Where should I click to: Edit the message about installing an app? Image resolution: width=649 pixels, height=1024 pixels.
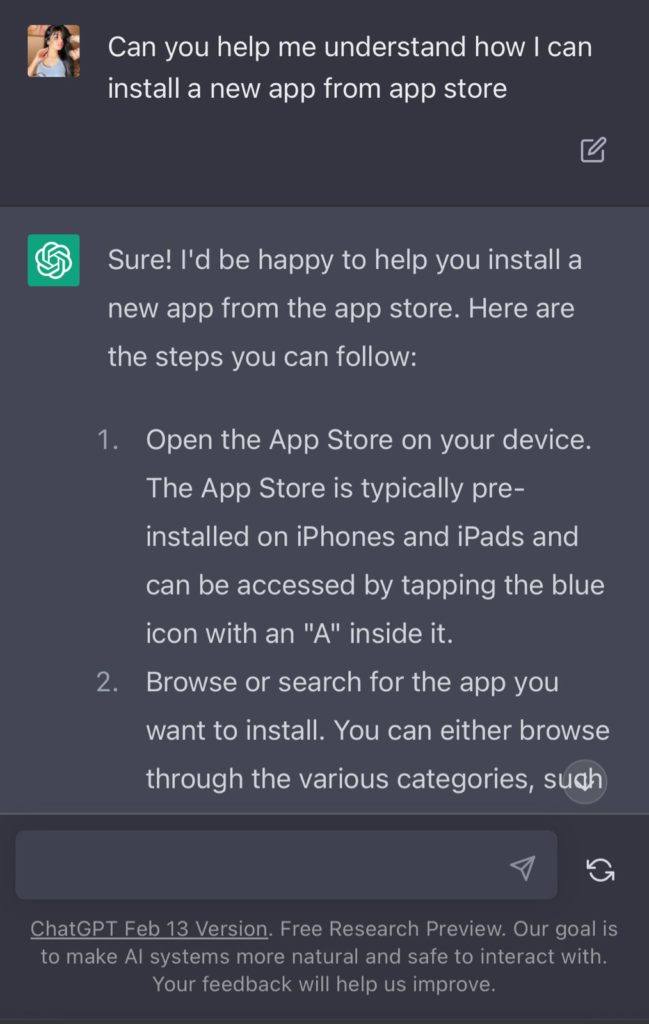(593, 150)
